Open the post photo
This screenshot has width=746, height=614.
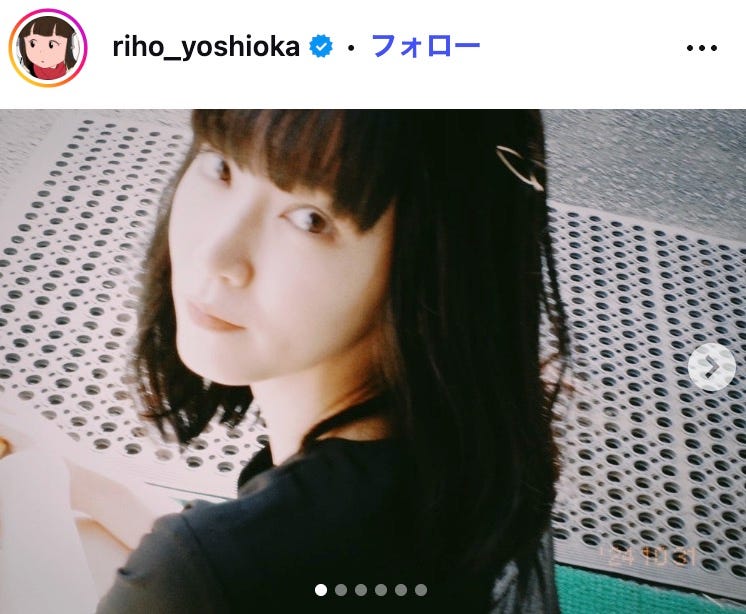[x=372, y=340]
